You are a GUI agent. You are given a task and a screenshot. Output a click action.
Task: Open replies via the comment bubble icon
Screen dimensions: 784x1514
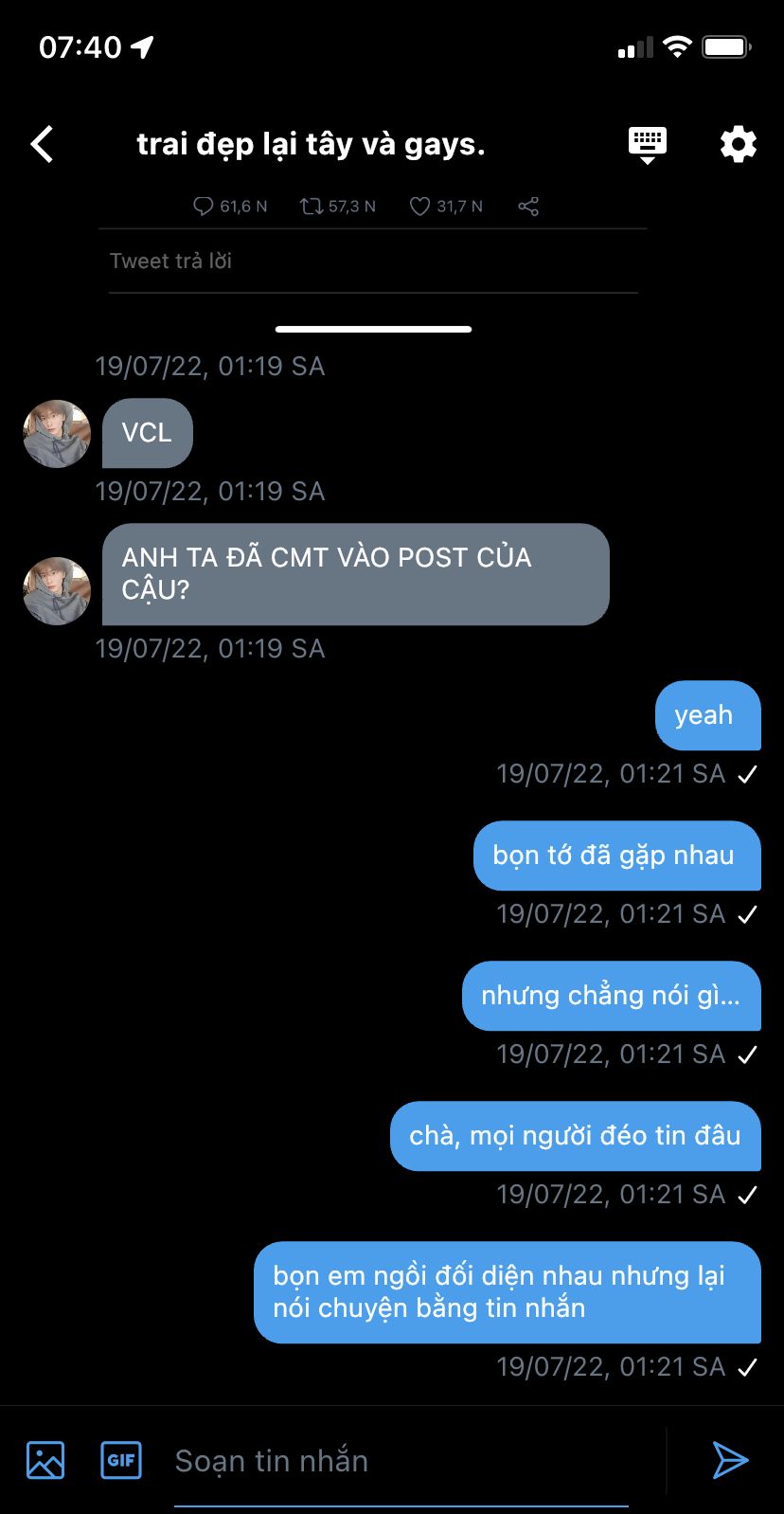[x=203, y=207]
